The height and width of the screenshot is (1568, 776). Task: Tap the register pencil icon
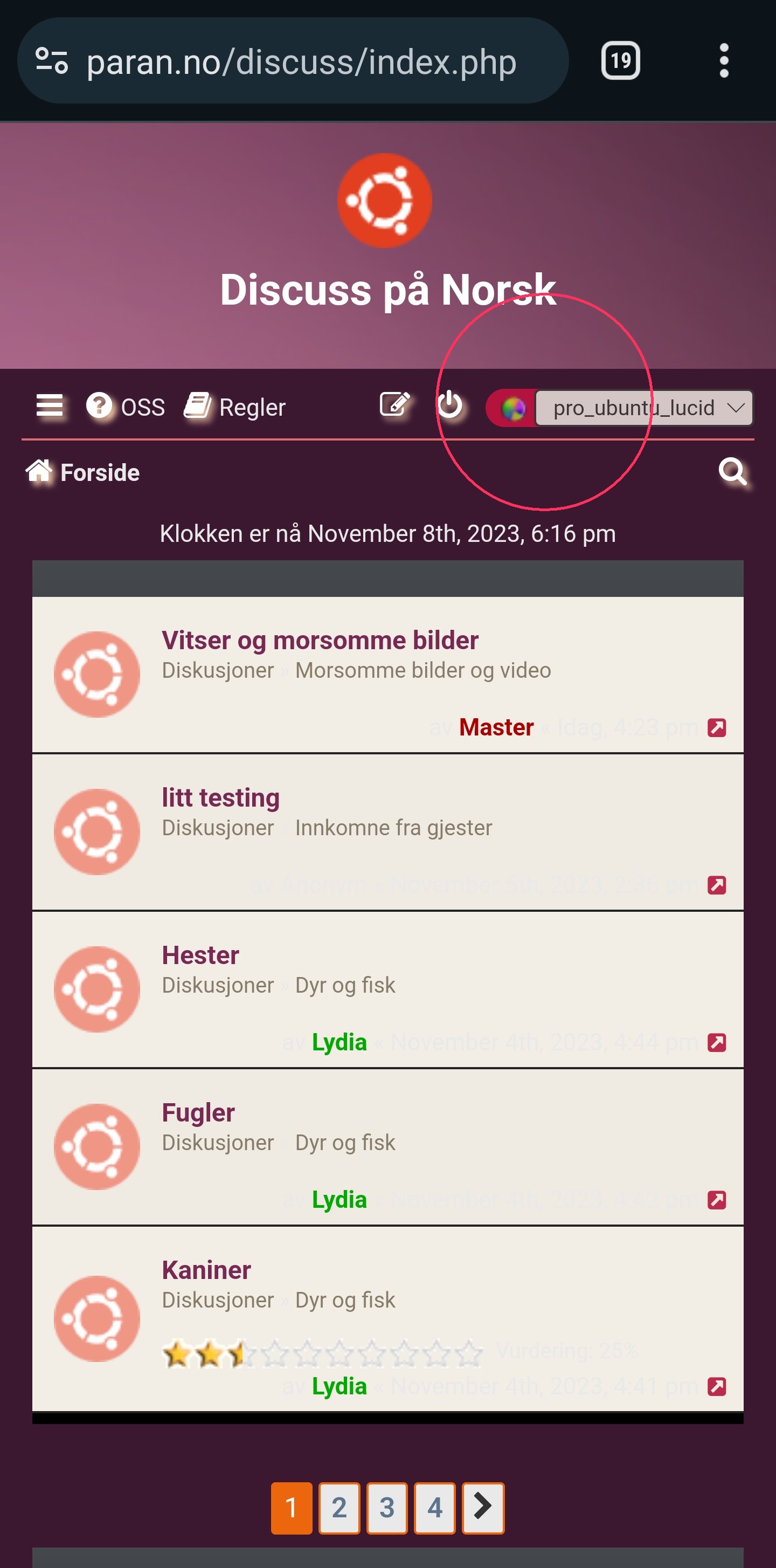pos(394,404)
